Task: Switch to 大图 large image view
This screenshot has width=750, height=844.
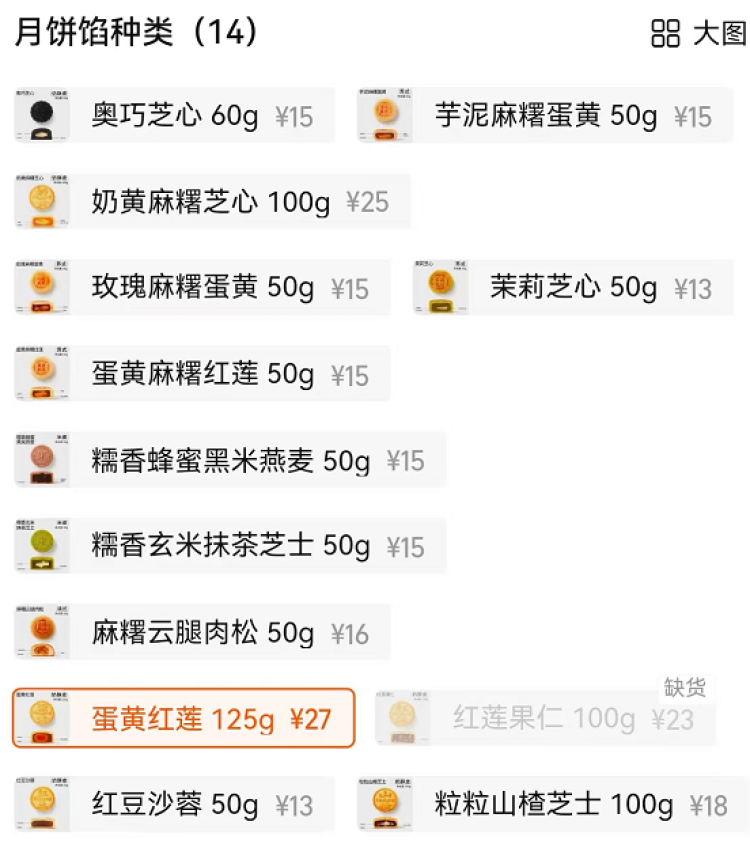Action: (x=698, y=33)
